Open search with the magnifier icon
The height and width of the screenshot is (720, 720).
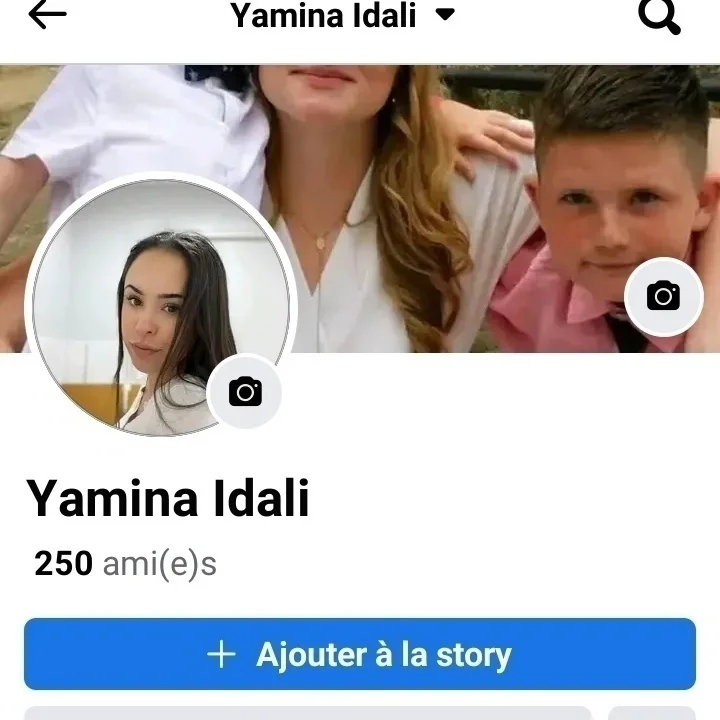[x=659, y=16]
